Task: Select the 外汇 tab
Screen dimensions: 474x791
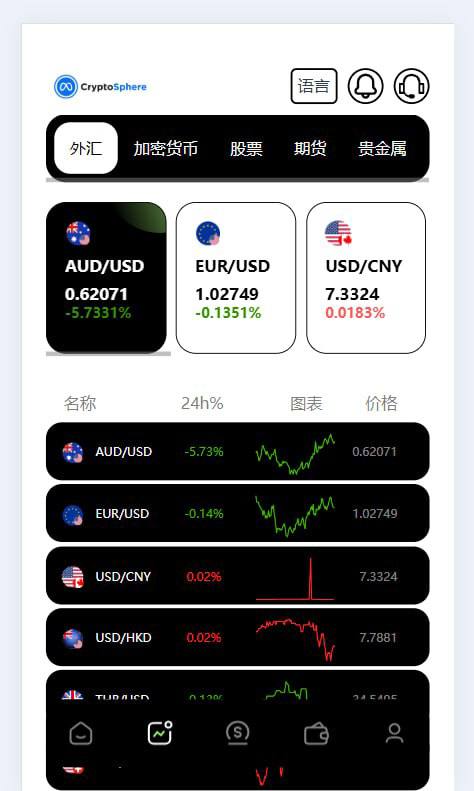Action: click(x=86, y=148)
